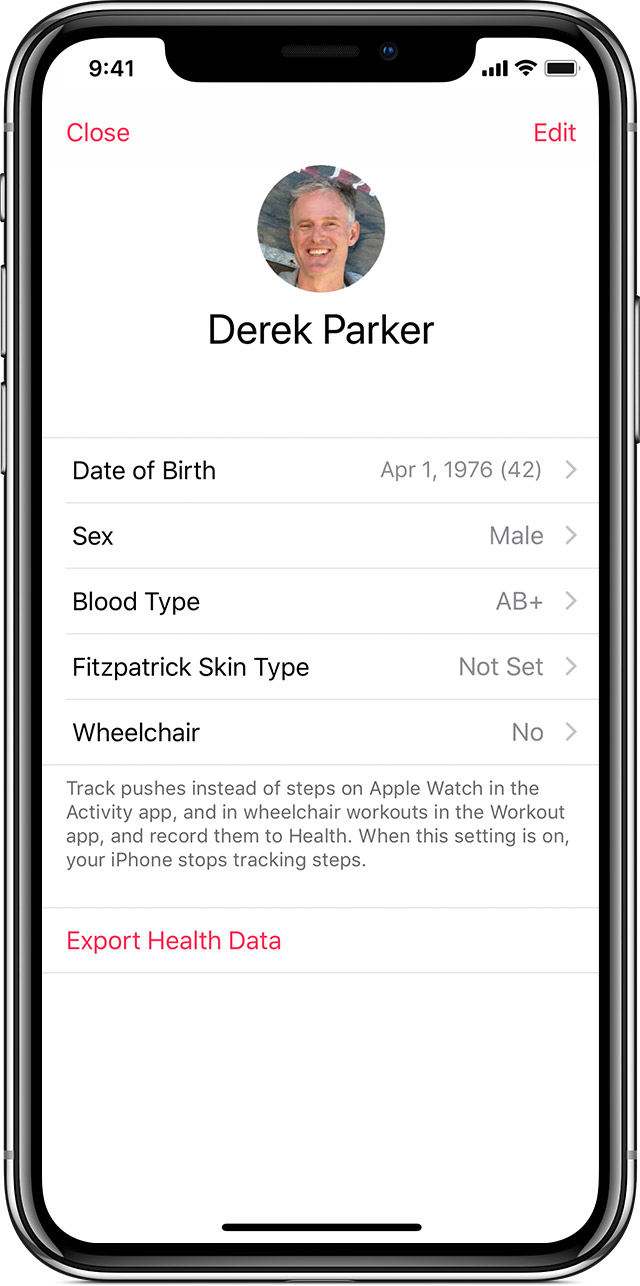Close the health profile screen
The width and height of the screenshot is (640, 1286).
pyautogui.click(x=98, y=133)
